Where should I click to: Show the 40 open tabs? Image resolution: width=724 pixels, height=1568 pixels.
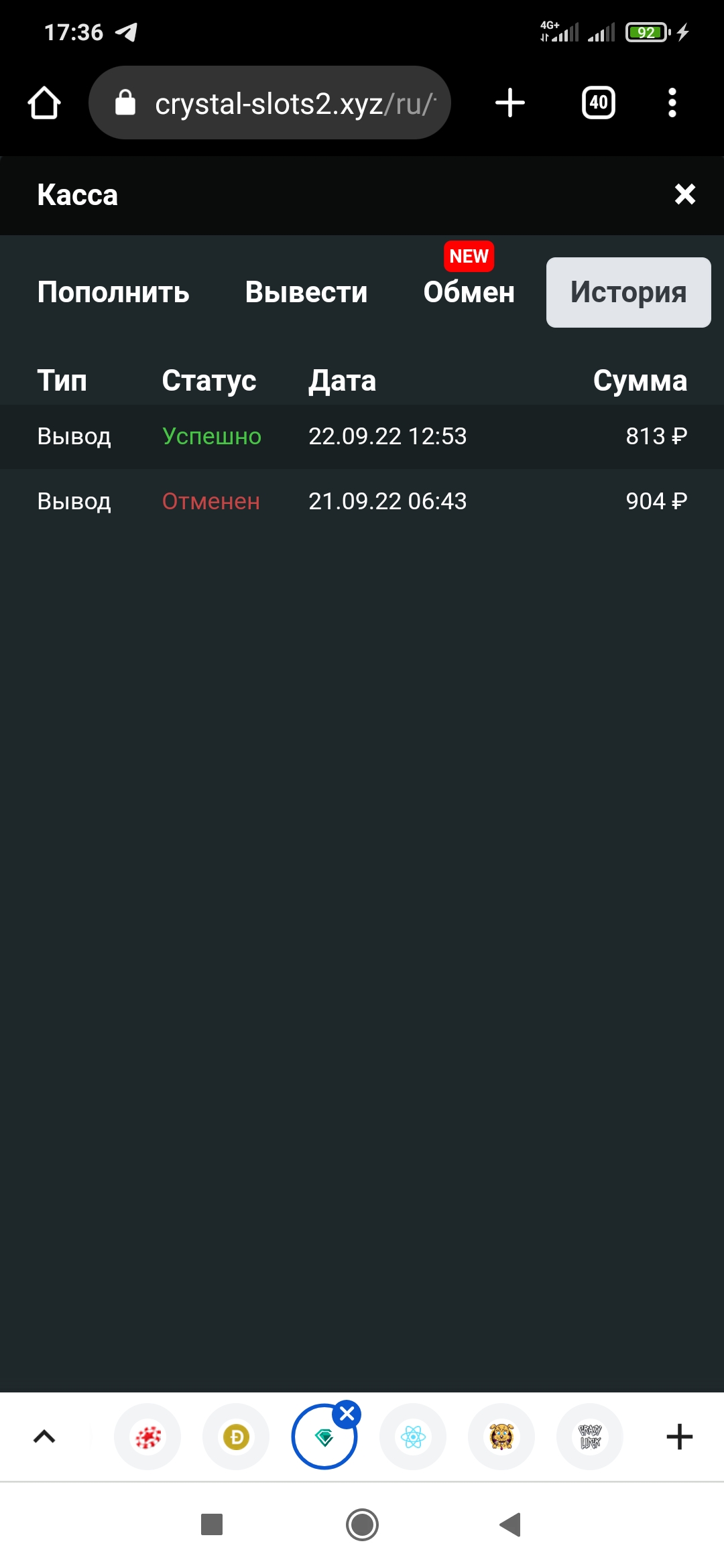pyautogui.click(x=599, y=103)
